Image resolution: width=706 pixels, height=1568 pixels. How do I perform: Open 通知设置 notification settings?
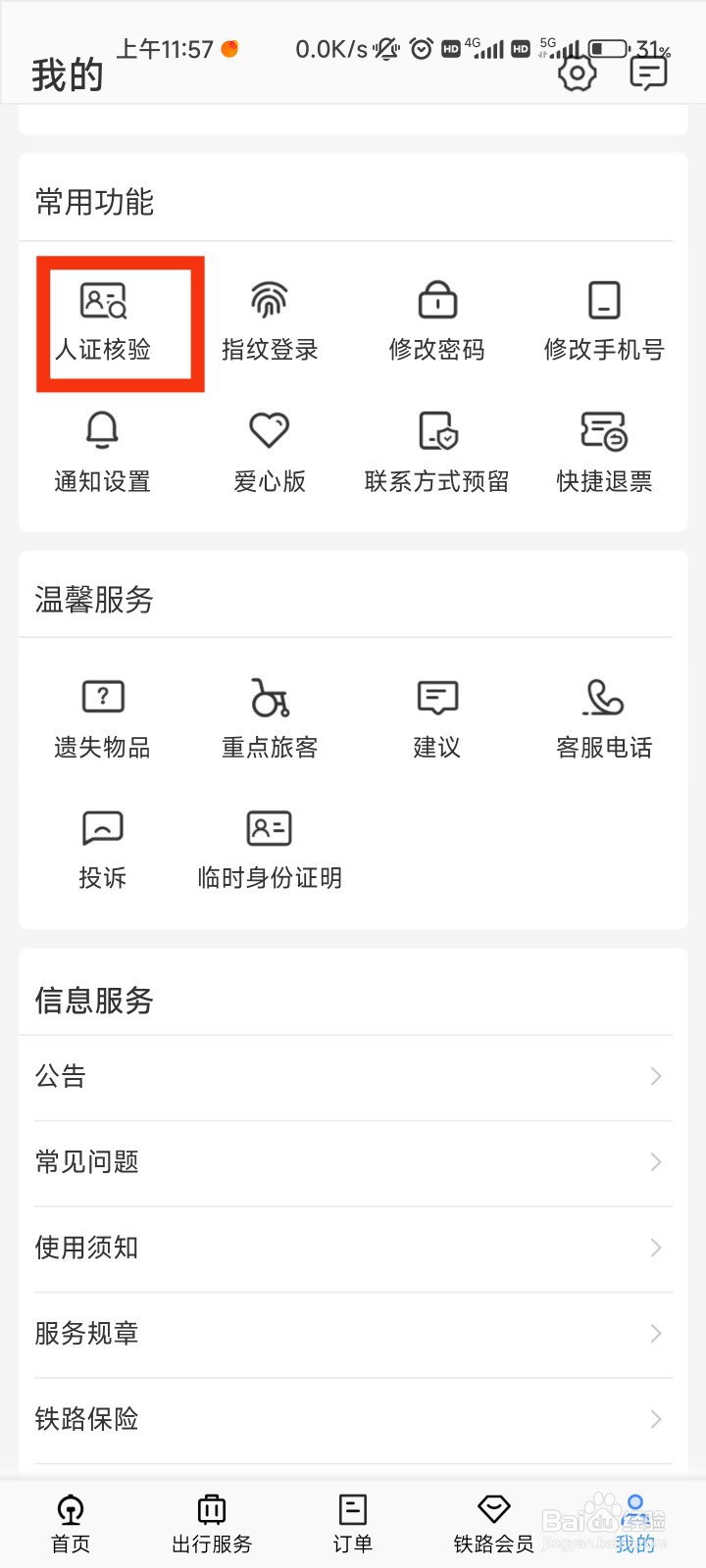pos(103,453)
